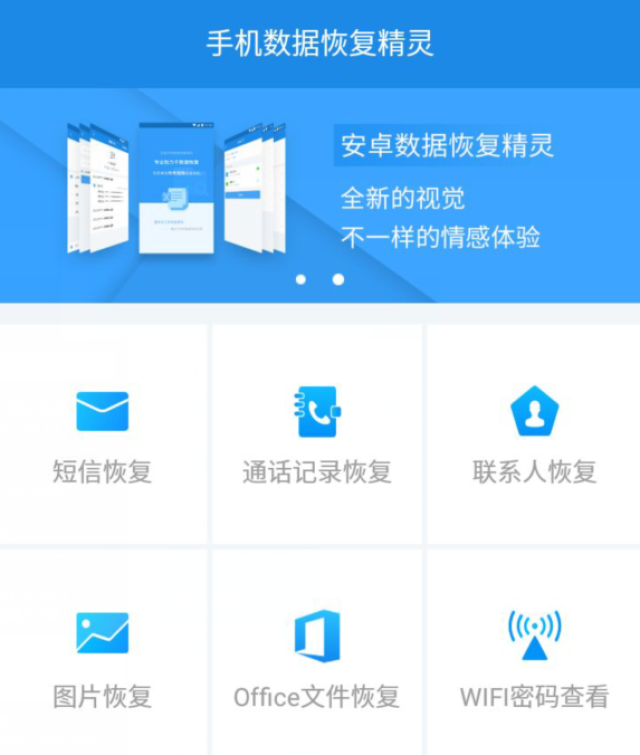Open WIFI密码查看 password viewer
The height and width of the screenshot is (755, 640).
point(534,655)
